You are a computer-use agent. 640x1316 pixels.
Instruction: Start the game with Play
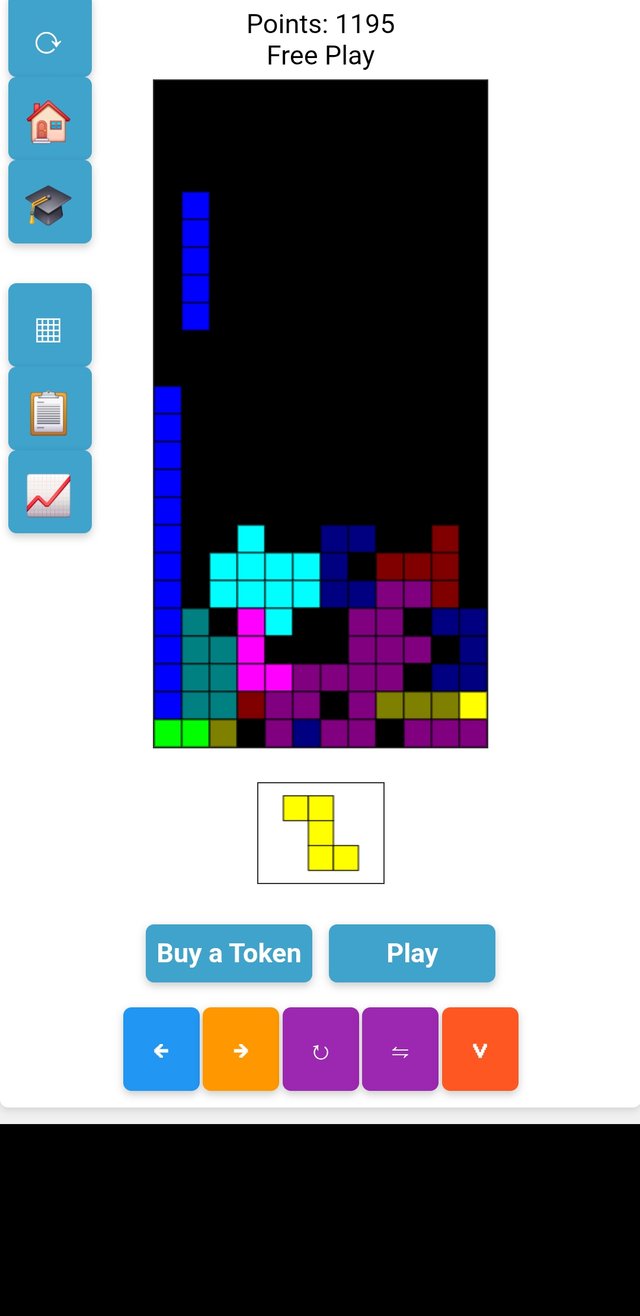(412, 953)
